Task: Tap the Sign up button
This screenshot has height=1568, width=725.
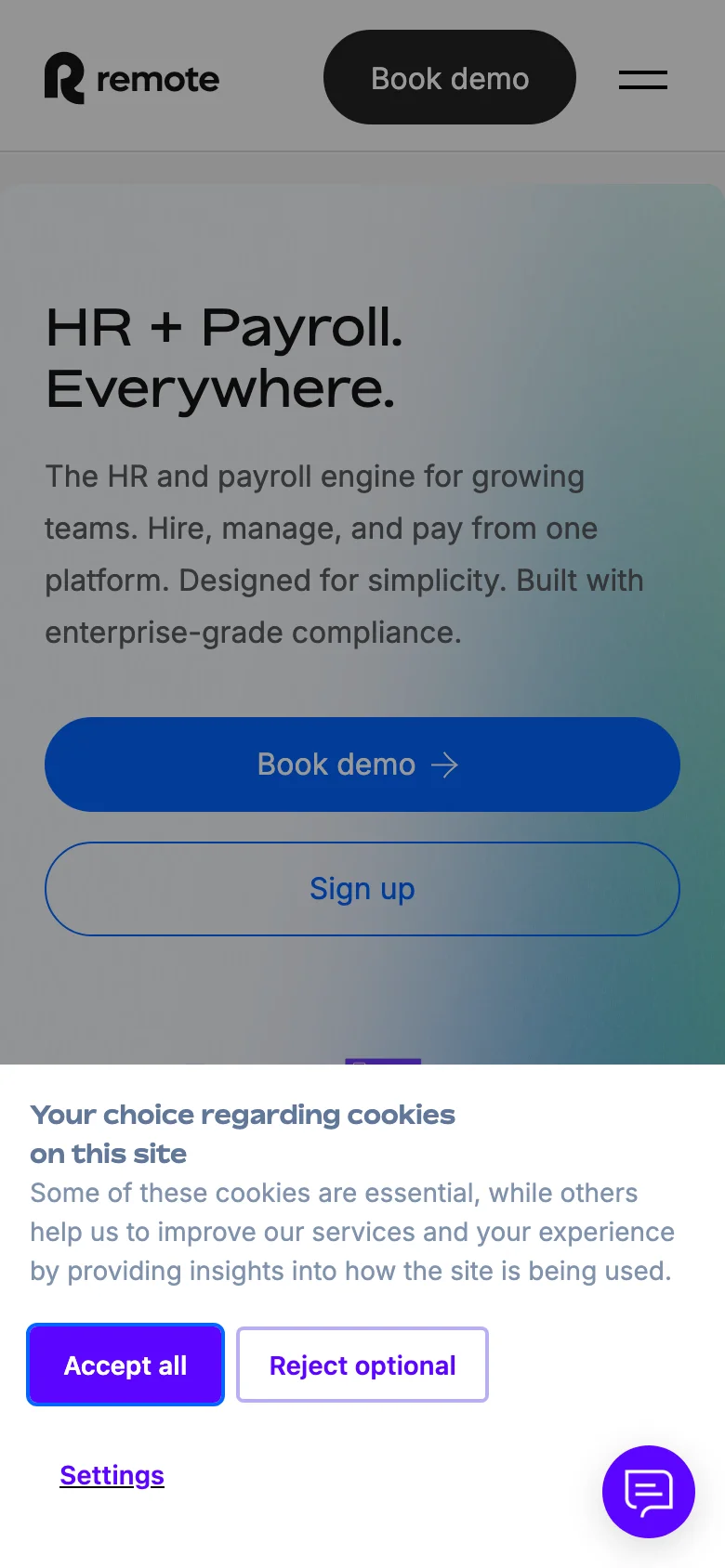Action: pyautogui.click(x=362, y=889)
